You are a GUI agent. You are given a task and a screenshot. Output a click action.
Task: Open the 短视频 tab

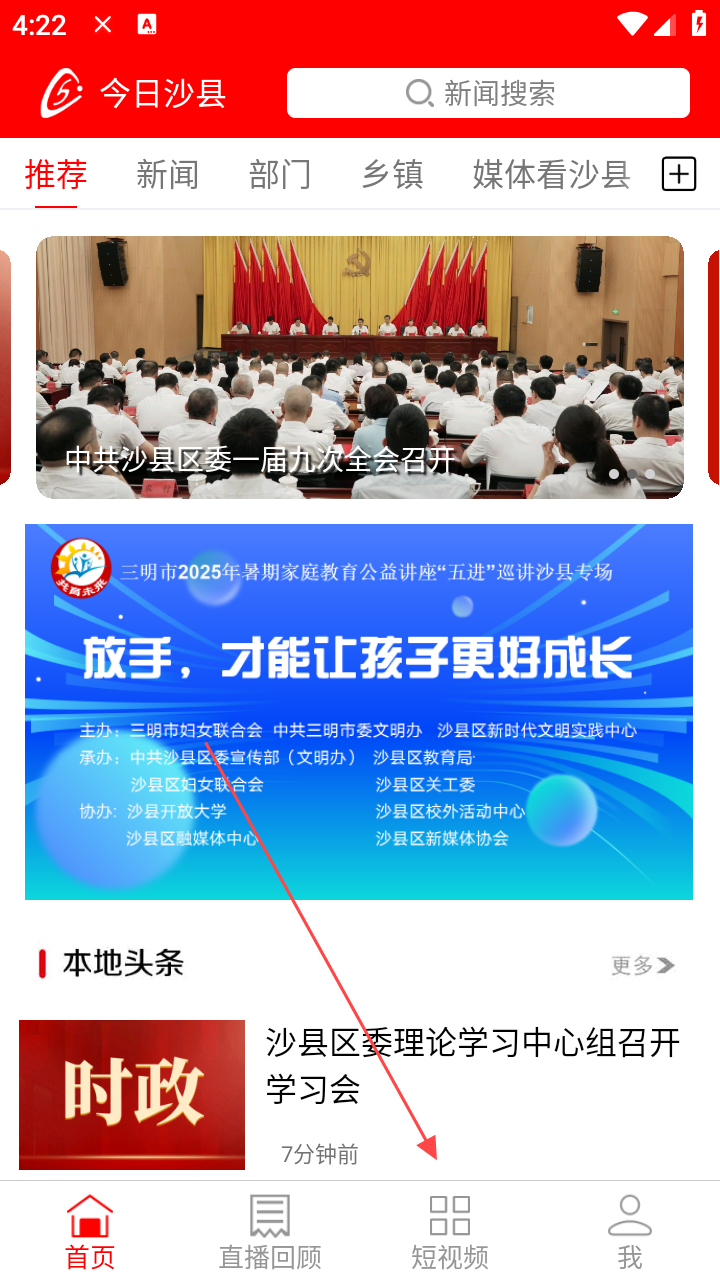click(x=450, y=1231)
